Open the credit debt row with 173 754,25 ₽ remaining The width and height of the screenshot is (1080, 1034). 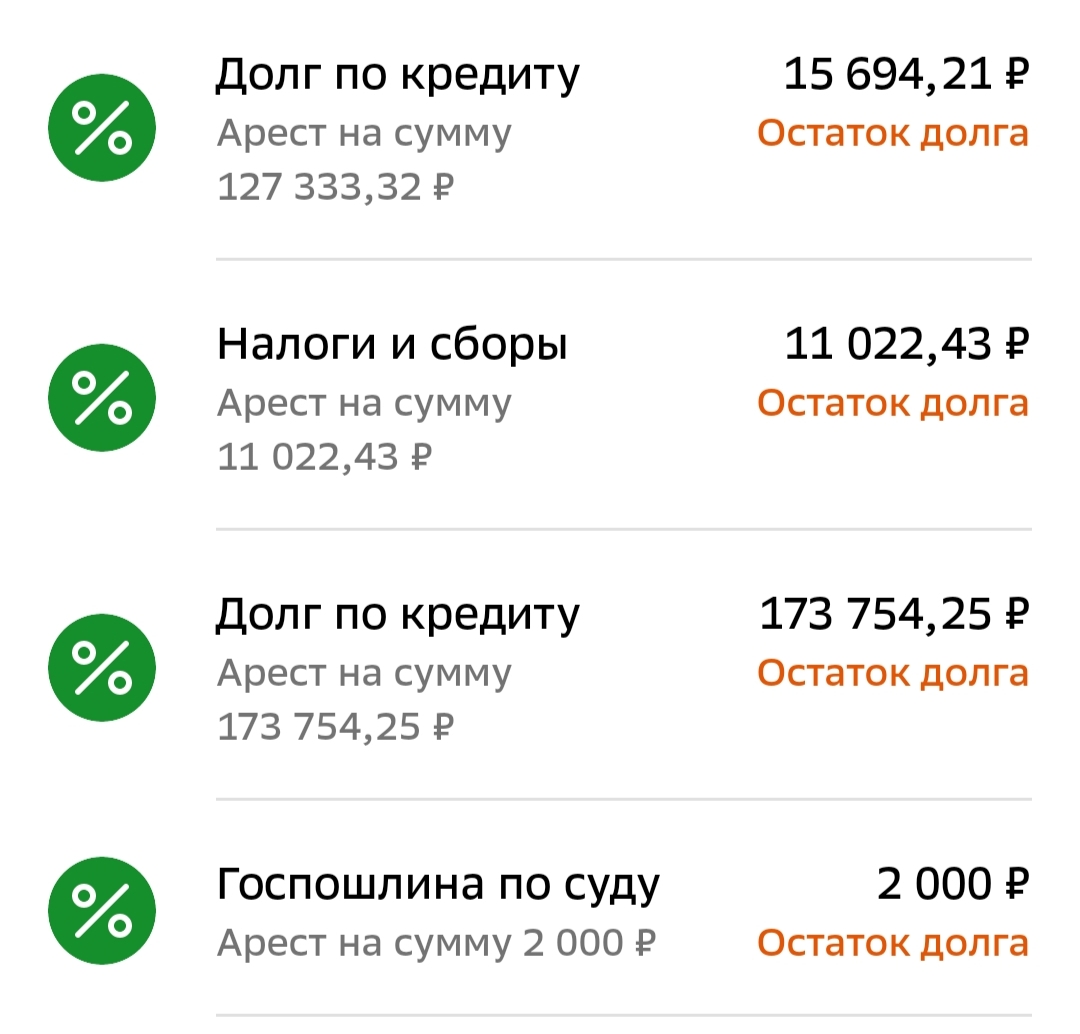(x=540, y=668)
